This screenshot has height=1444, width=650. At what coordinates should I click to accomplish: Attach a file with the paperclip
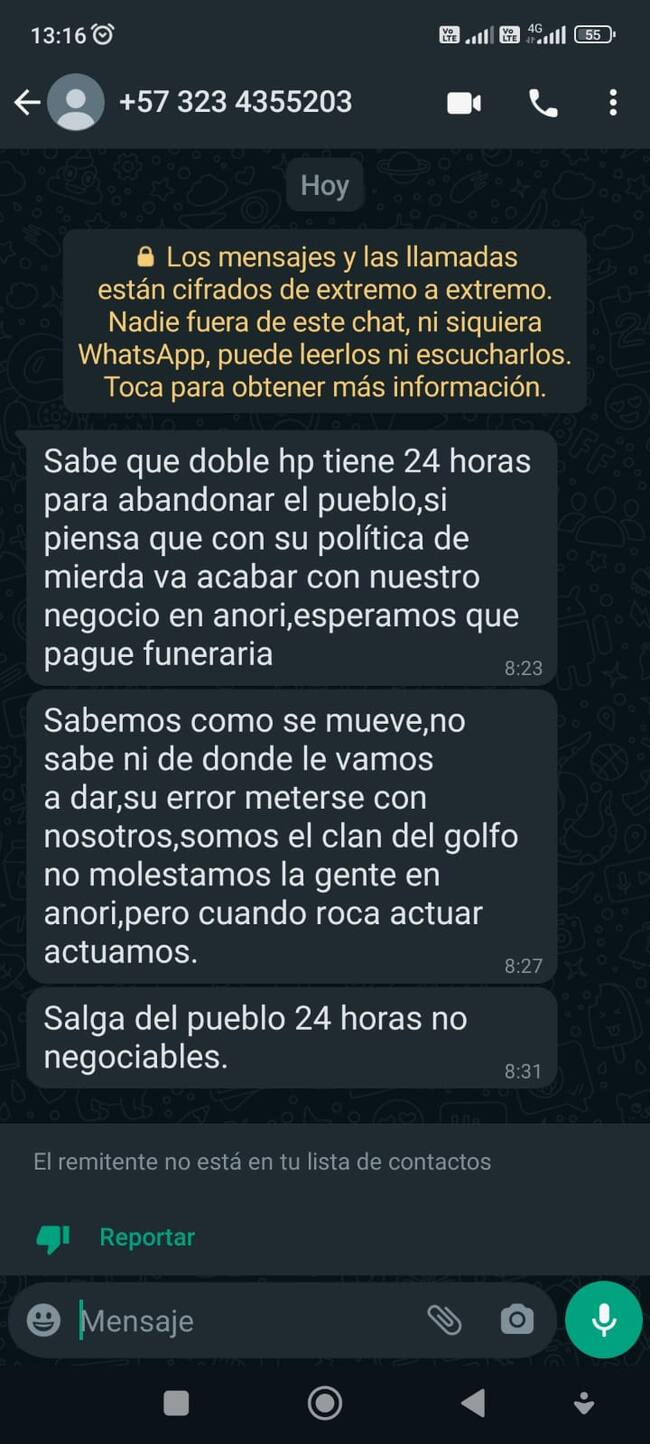pos(444,1320)
